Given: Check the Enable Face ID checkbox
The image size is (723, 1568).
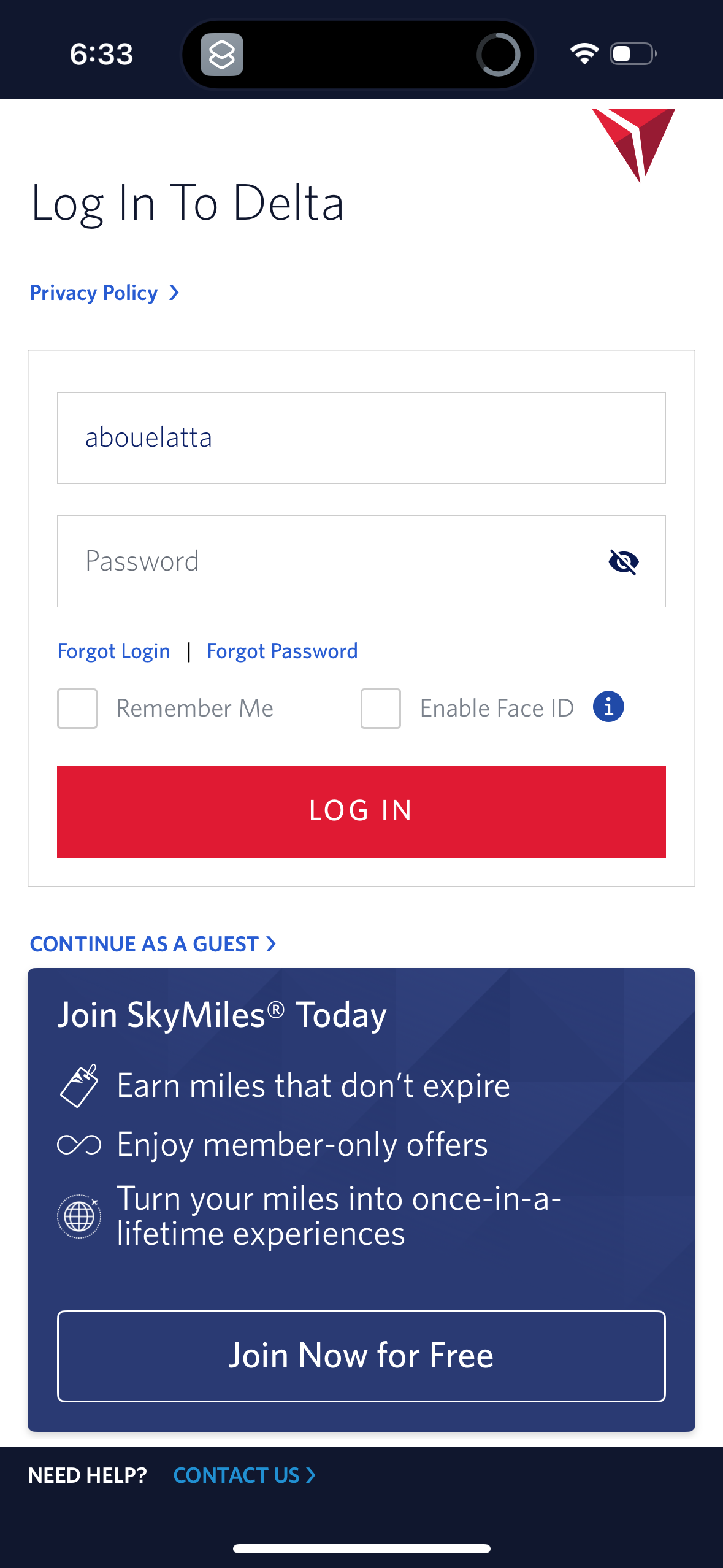Looking at the screenshot, I should click(380, 709).
